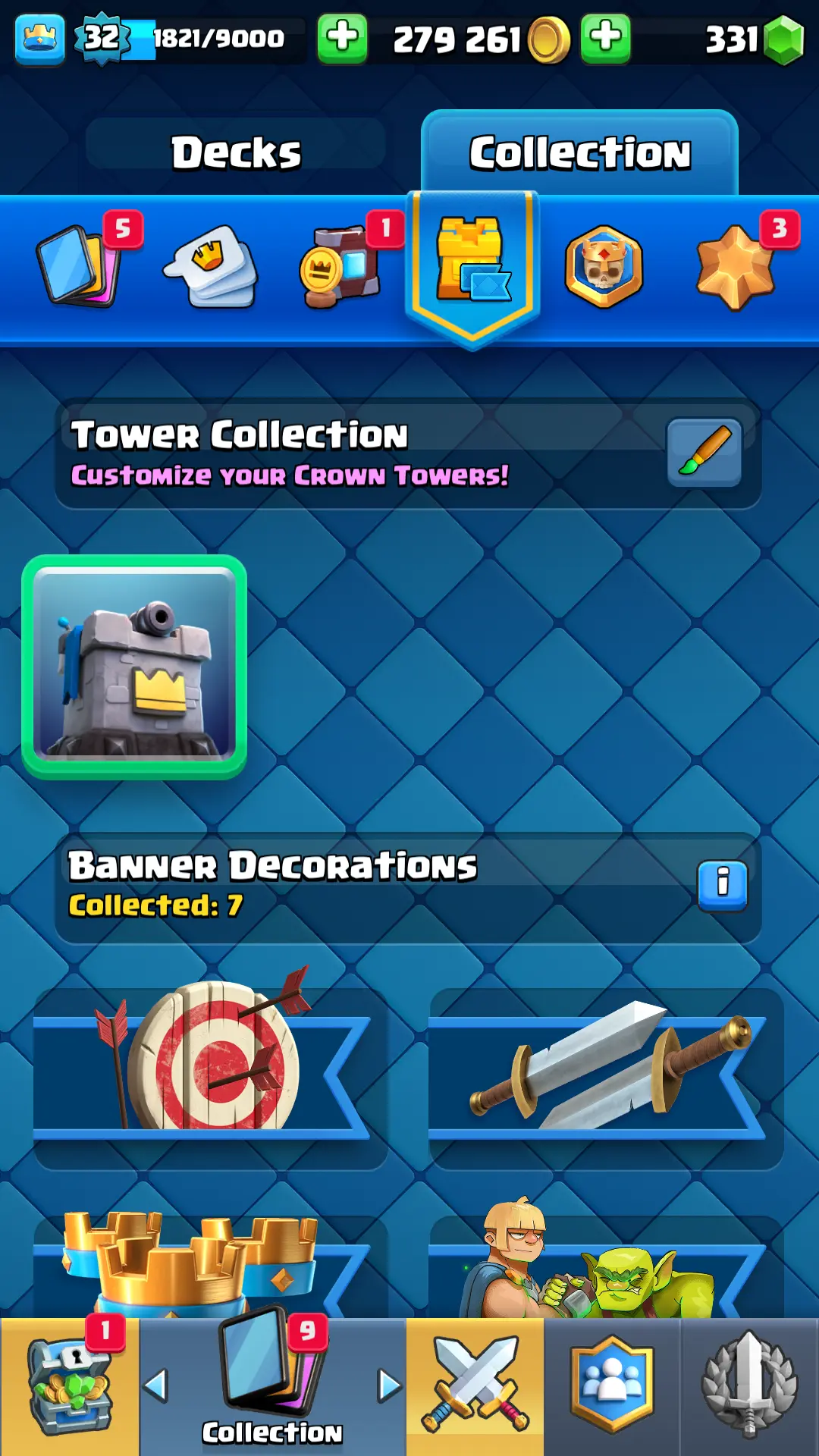The width and height of the screenshot is (819, 1456).
Task: Switch to the Decks tab
Action: [236, 152]
